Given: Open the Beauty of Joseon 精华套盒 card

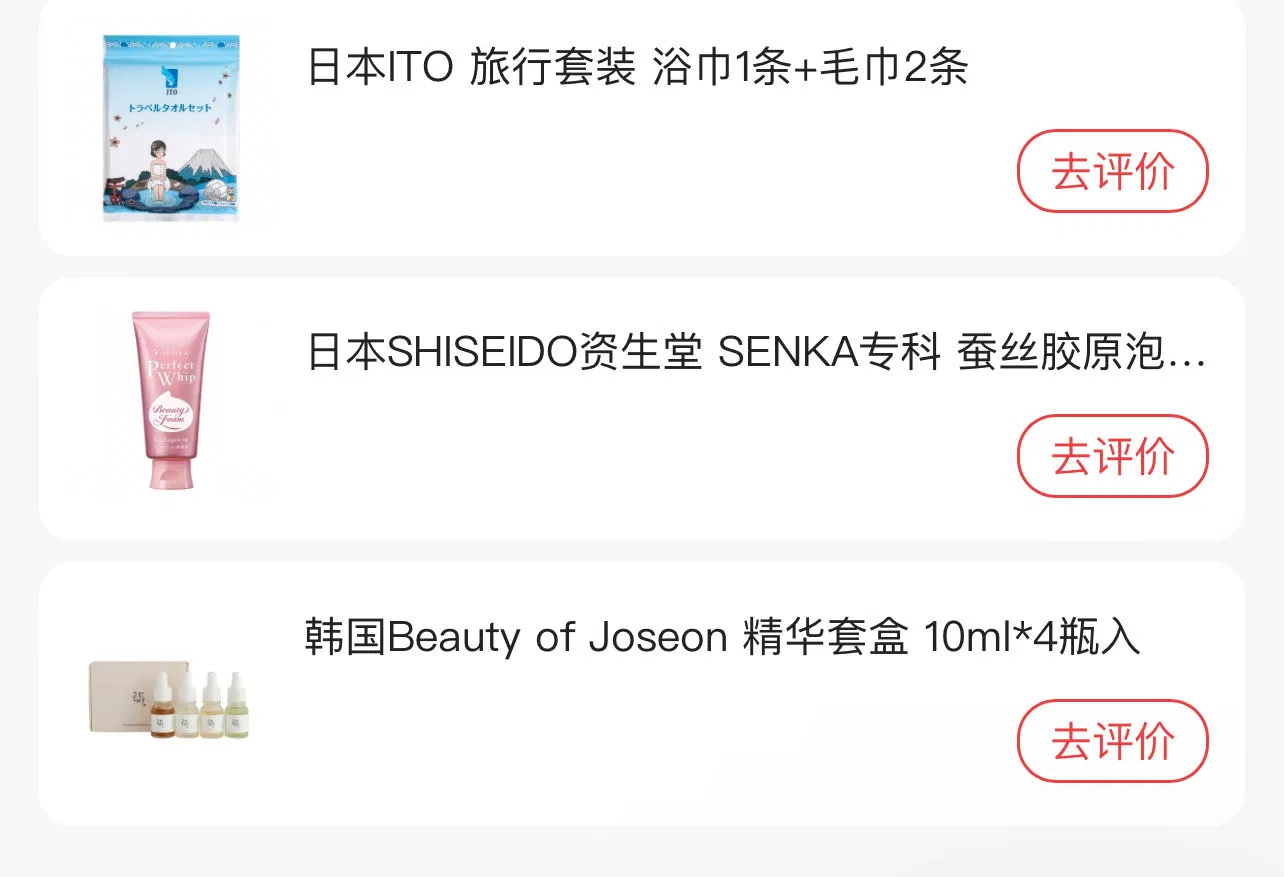Looking at the screenshot, I should click(722, 638).
